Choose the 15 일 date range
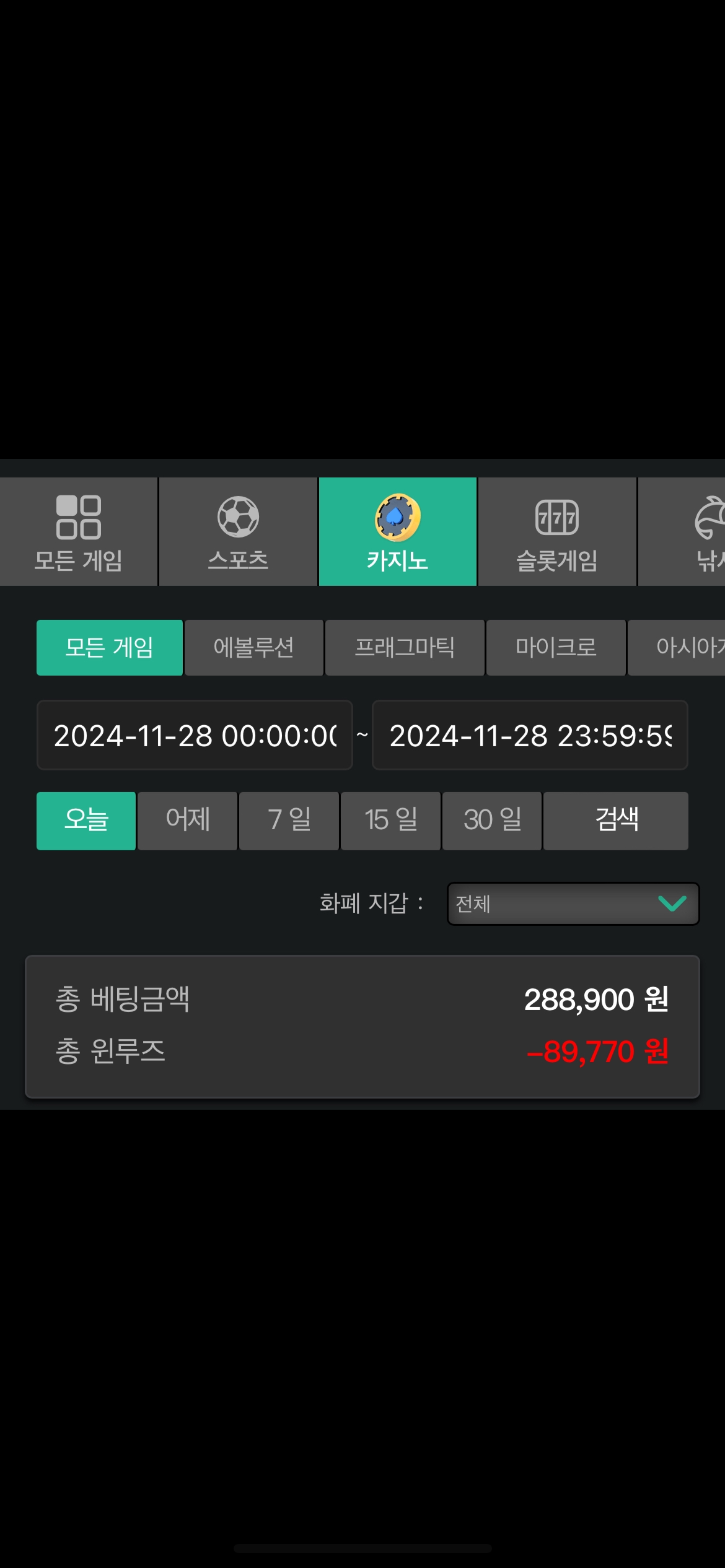Screen dimensions: 725x1568 coord(391,821)
